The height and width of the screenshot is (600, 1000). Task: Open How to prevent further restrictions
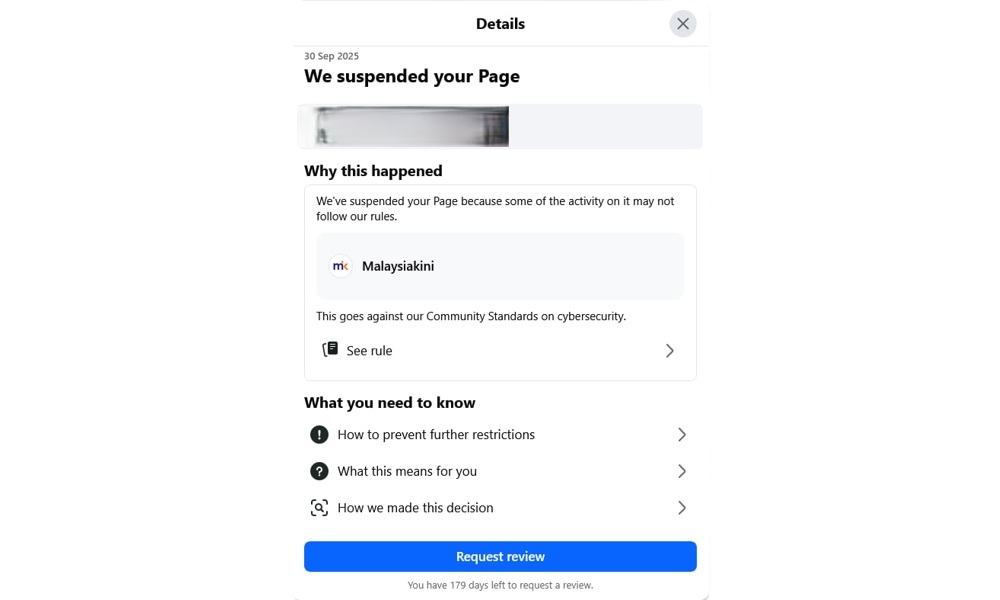tap(500, 435)
